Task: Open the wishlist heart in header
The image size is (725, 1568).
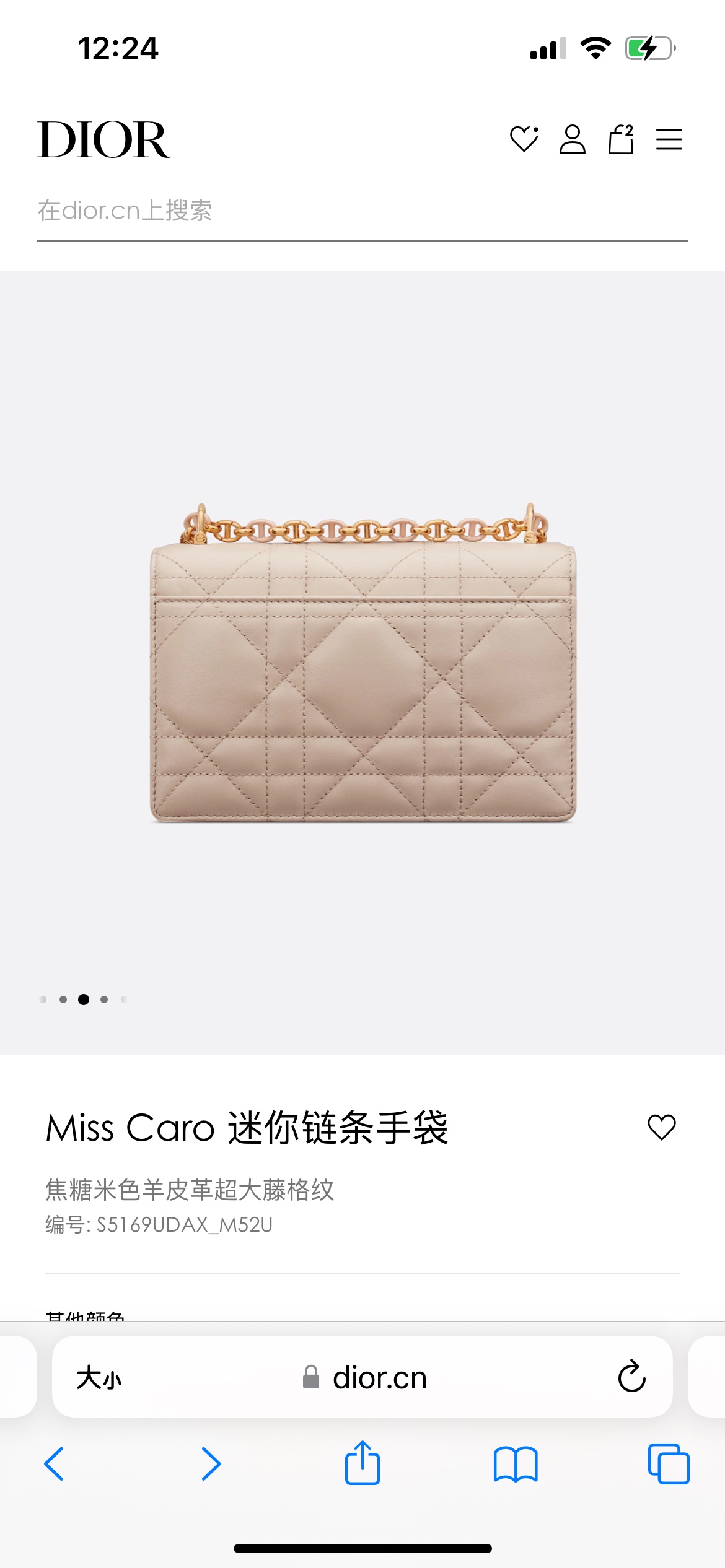Action: point(524,139)
